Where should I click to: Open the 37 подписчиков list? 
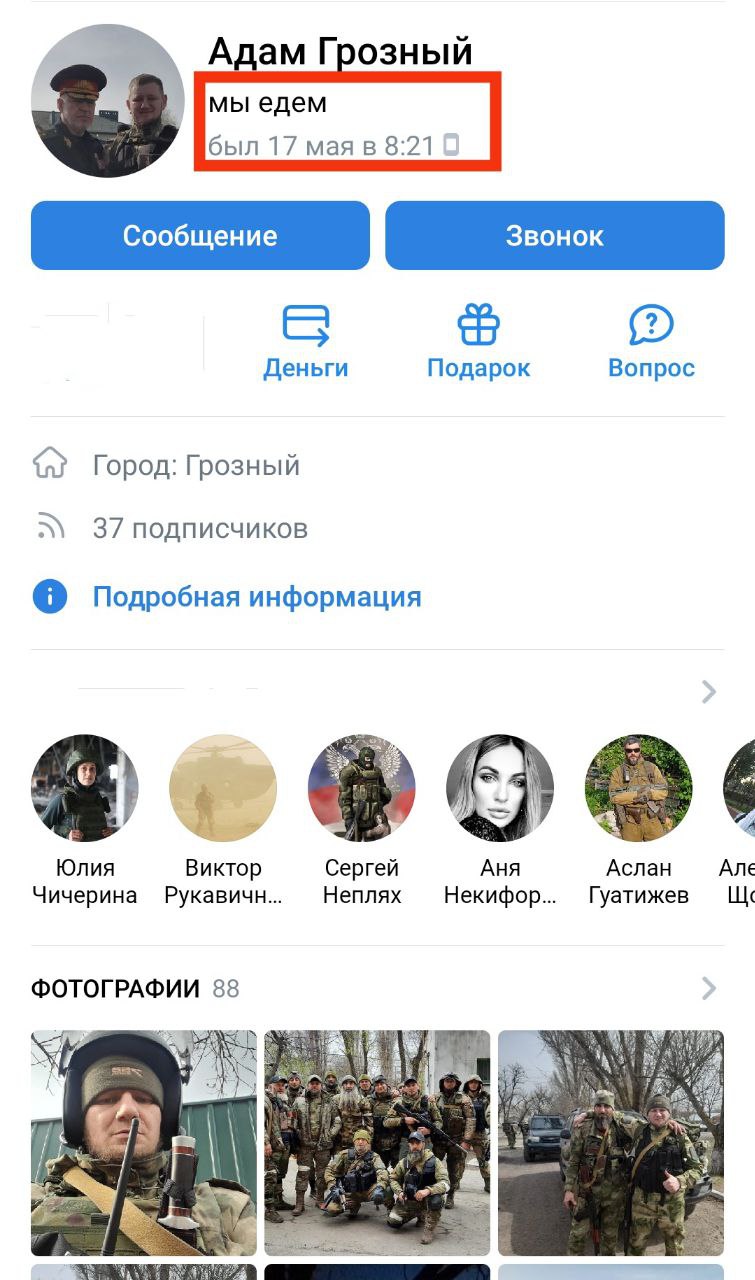click(199, 528)
